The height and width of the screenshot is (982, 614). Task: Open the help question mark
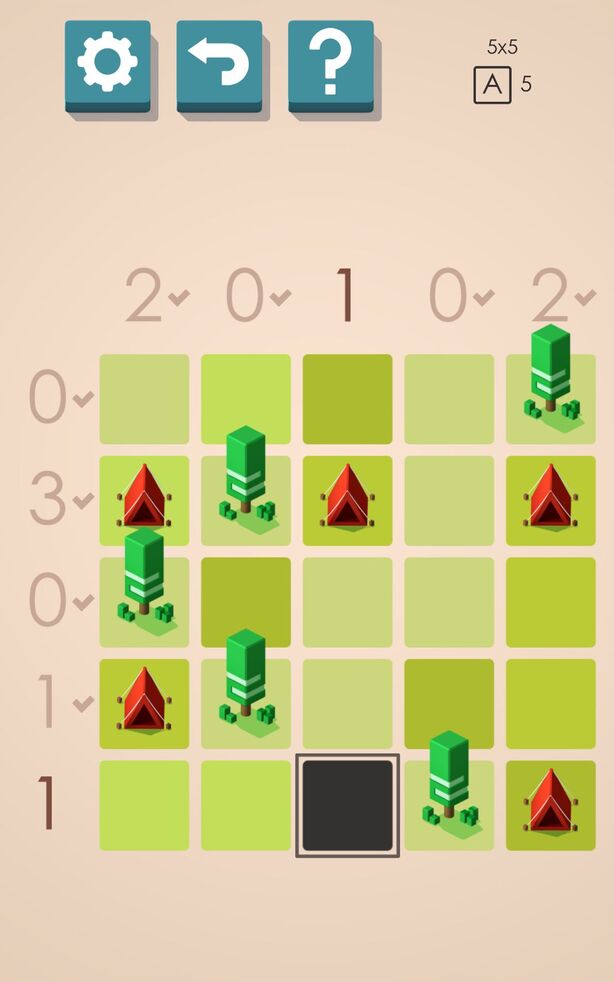[331, 64]
